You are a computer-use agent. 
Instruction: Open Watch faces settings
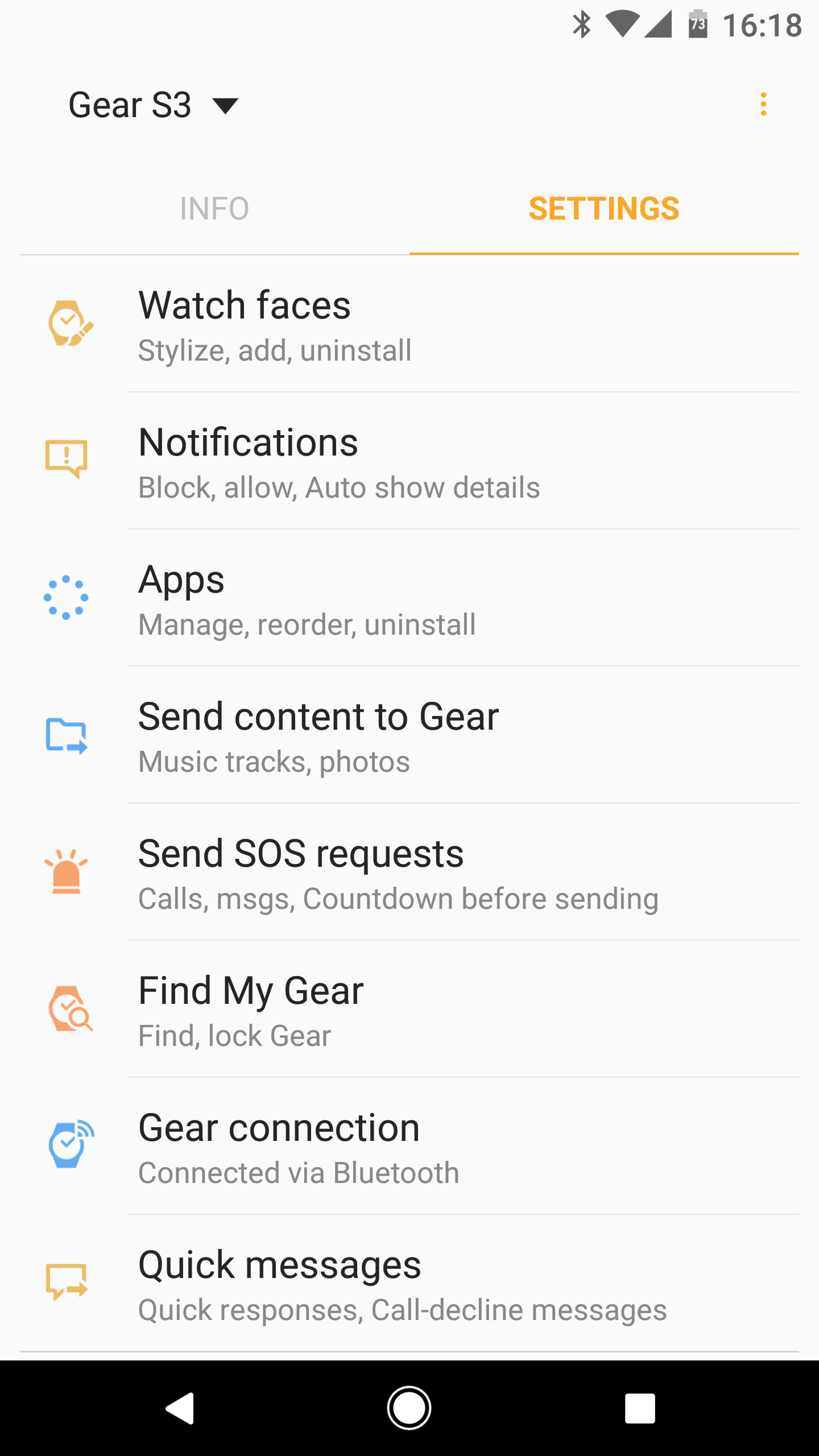tap(409, 325)
